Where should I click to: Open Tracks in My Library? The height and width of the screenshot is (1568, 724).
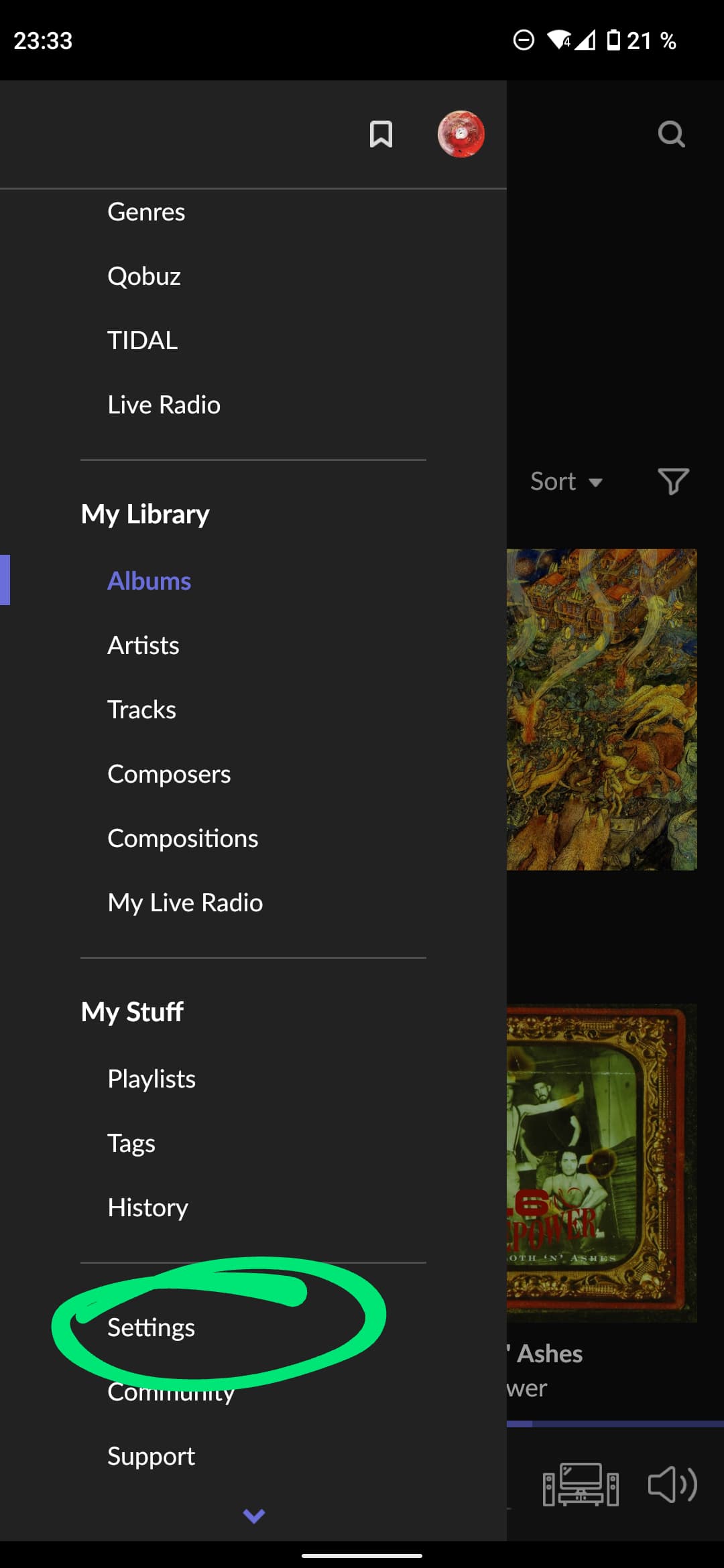pos(142,710)
